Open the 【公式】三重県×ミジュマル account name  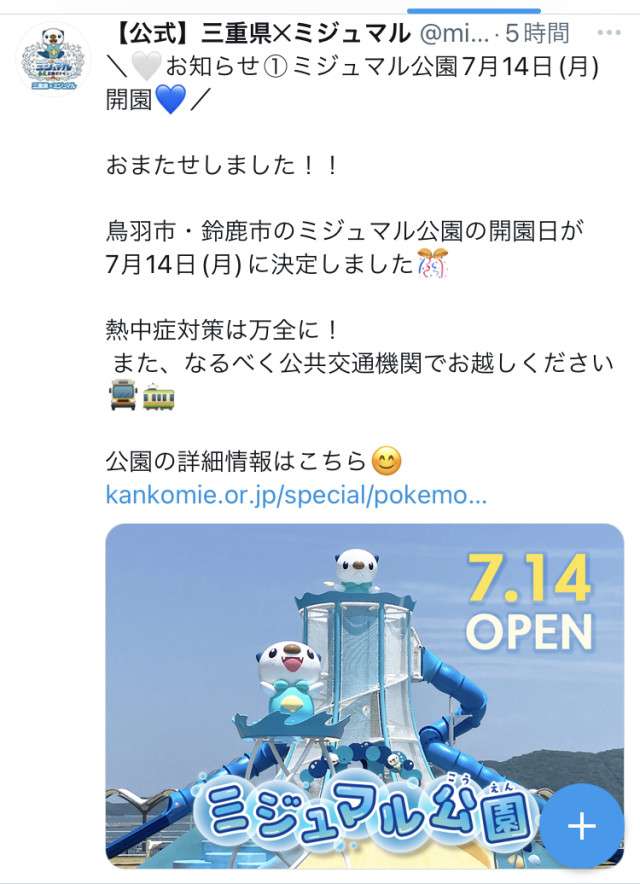click(258, 34)
